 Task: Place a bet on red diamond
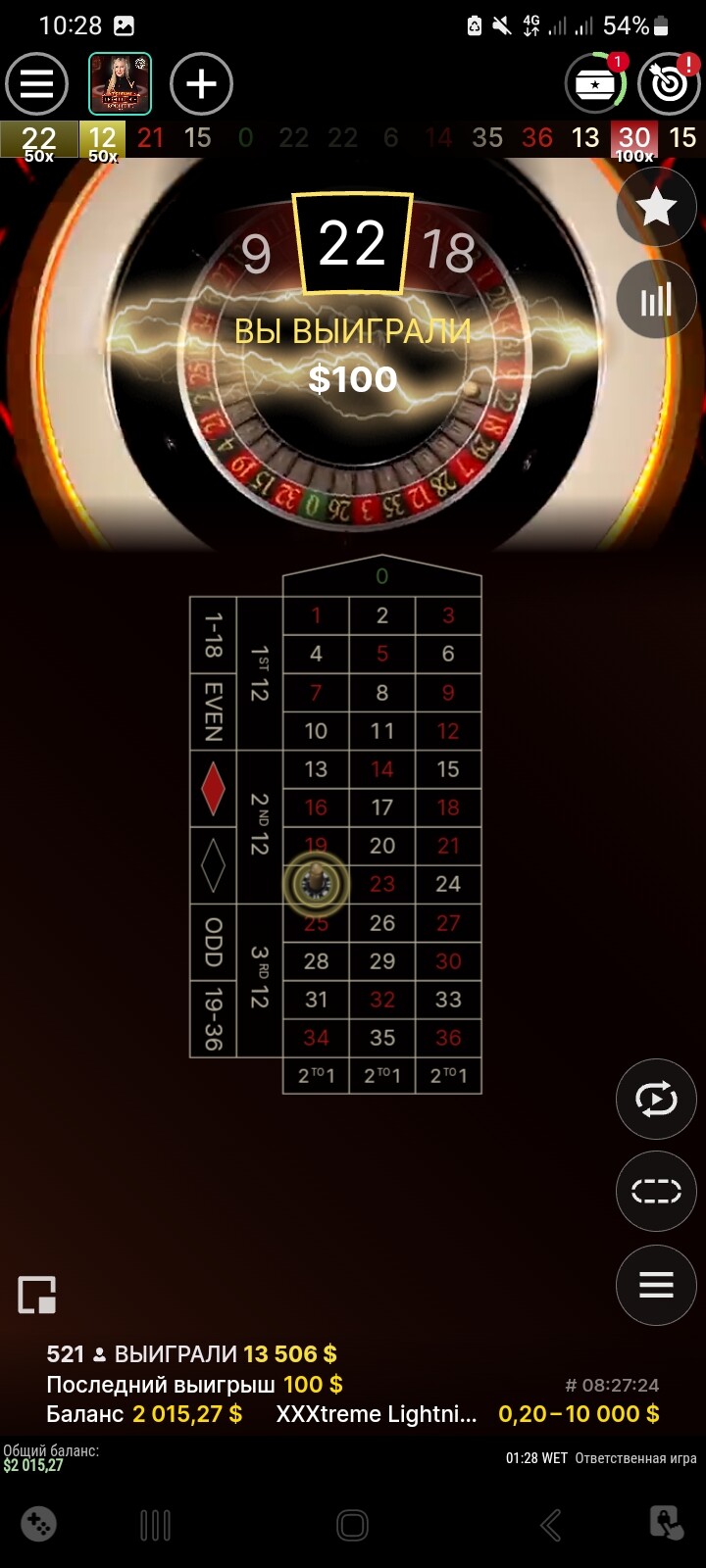[213, 789]
